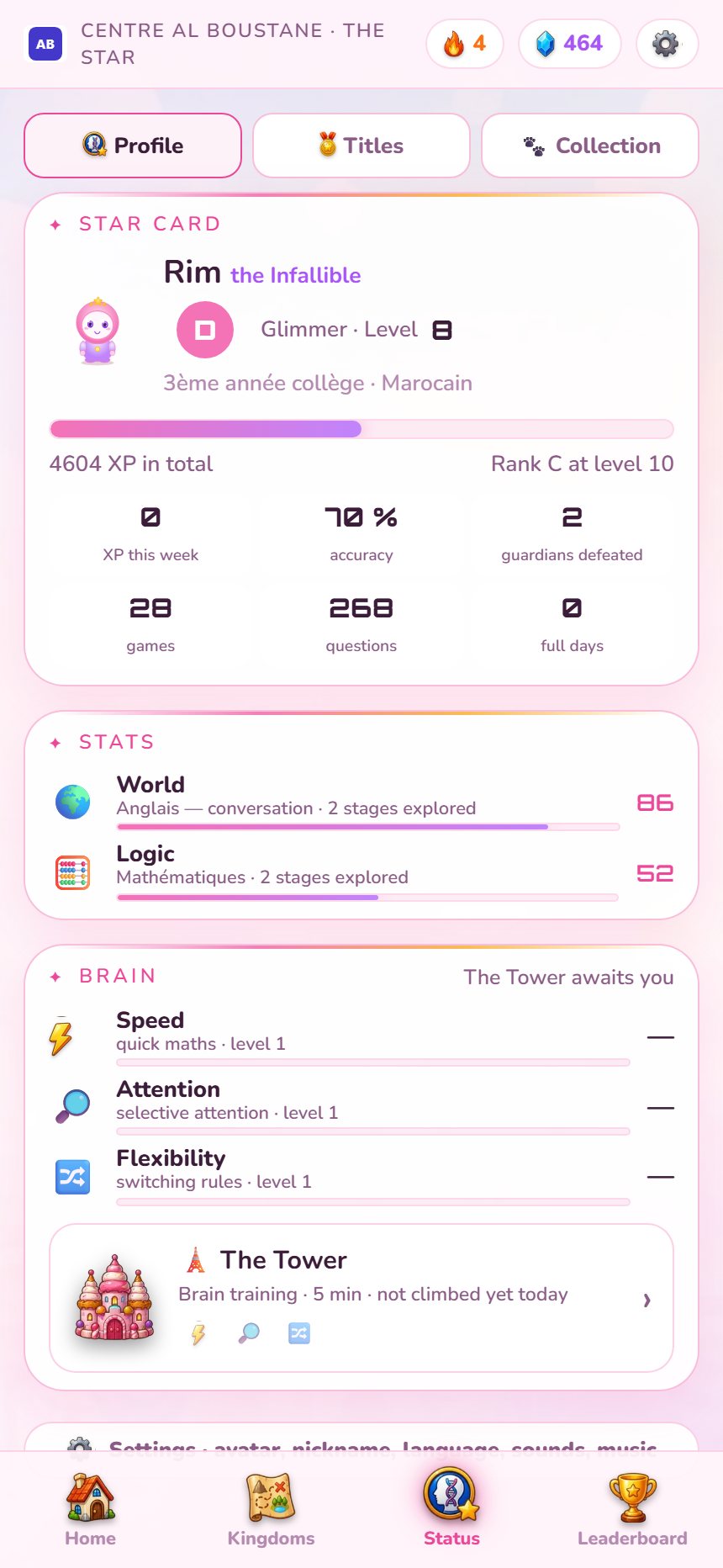Open the Leaderboard tab

[x=632, y=1511]
